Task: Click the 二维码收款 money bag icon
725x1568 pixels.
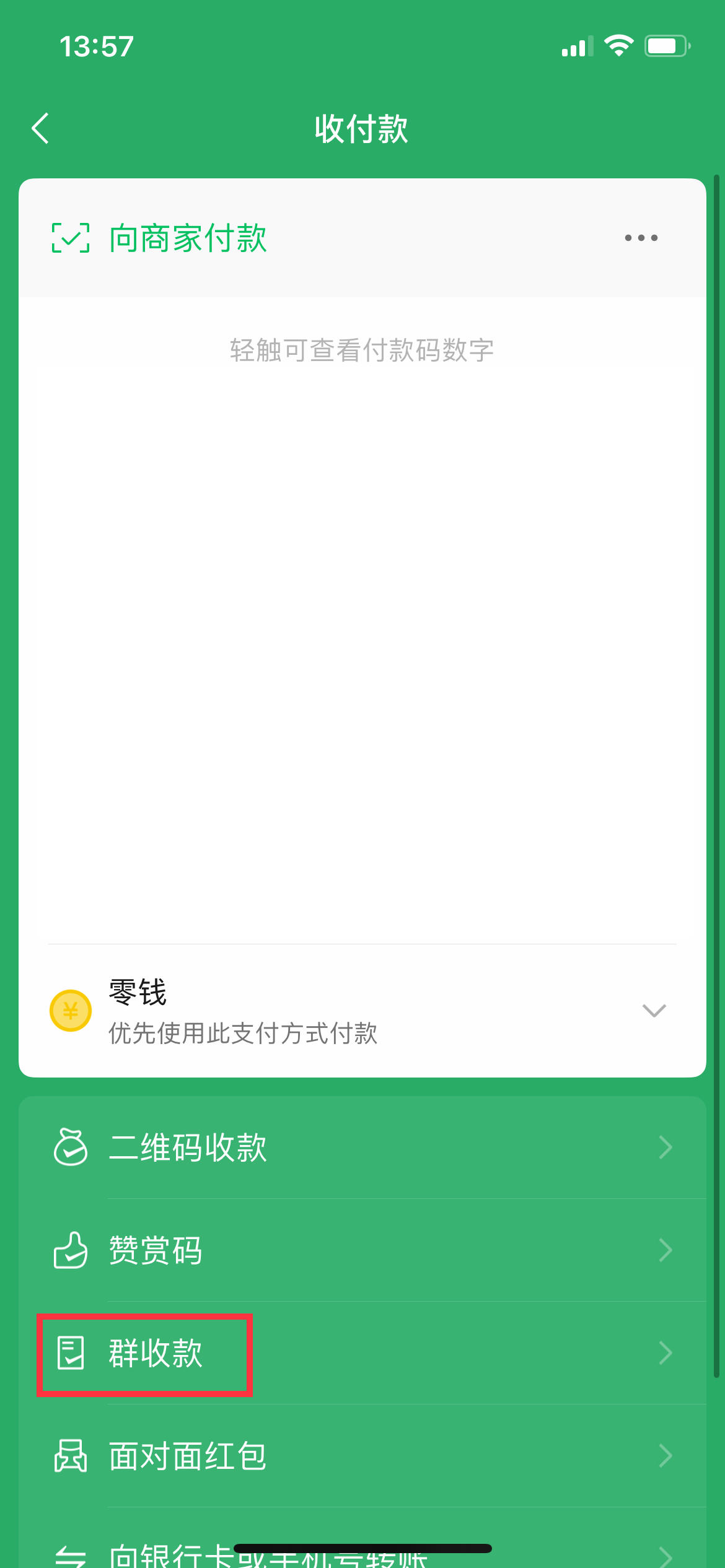Action: pos(70,1147)
